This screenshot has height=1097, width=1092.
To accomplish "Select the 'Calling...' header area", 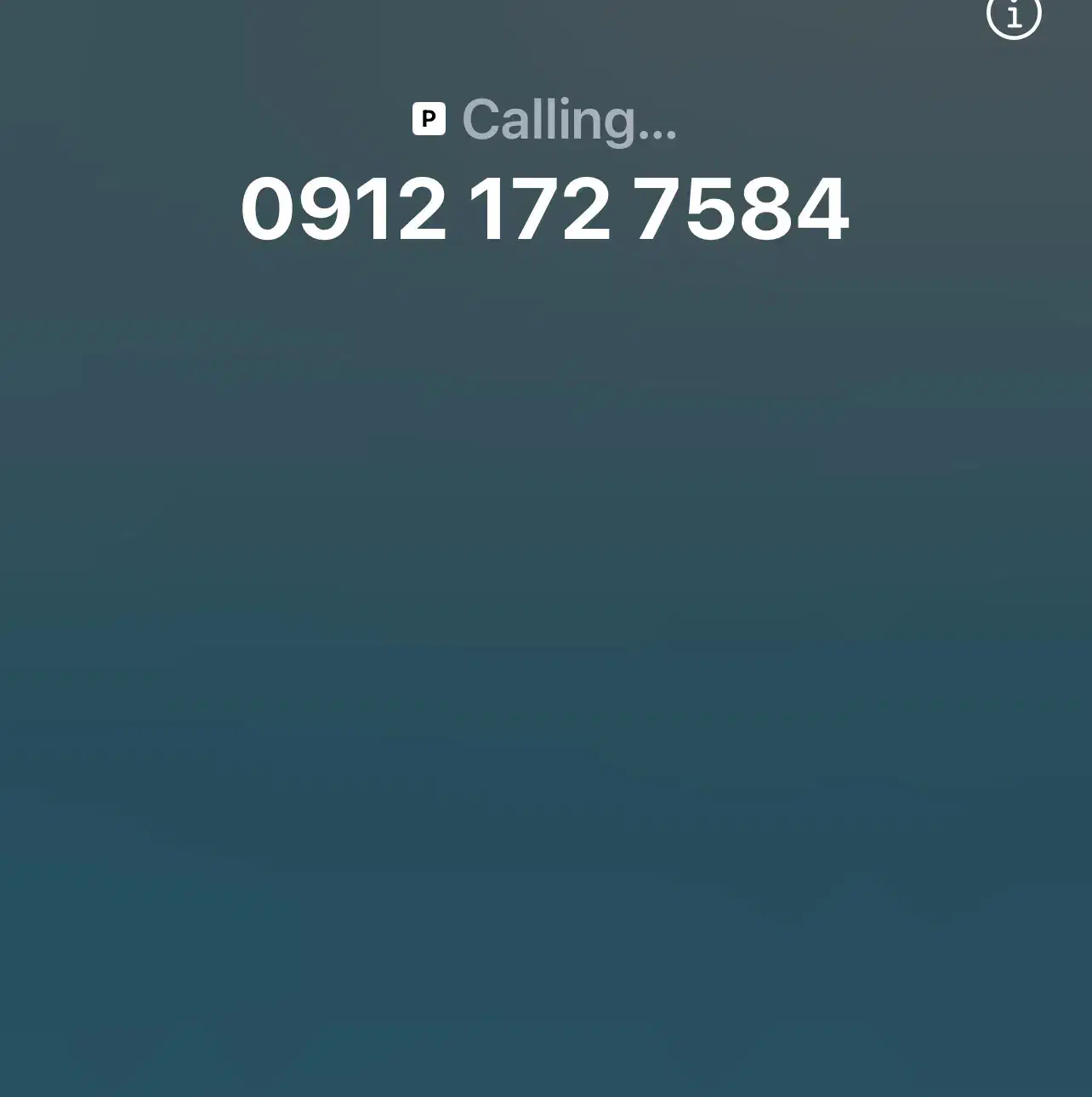I will tap(570, 117).
